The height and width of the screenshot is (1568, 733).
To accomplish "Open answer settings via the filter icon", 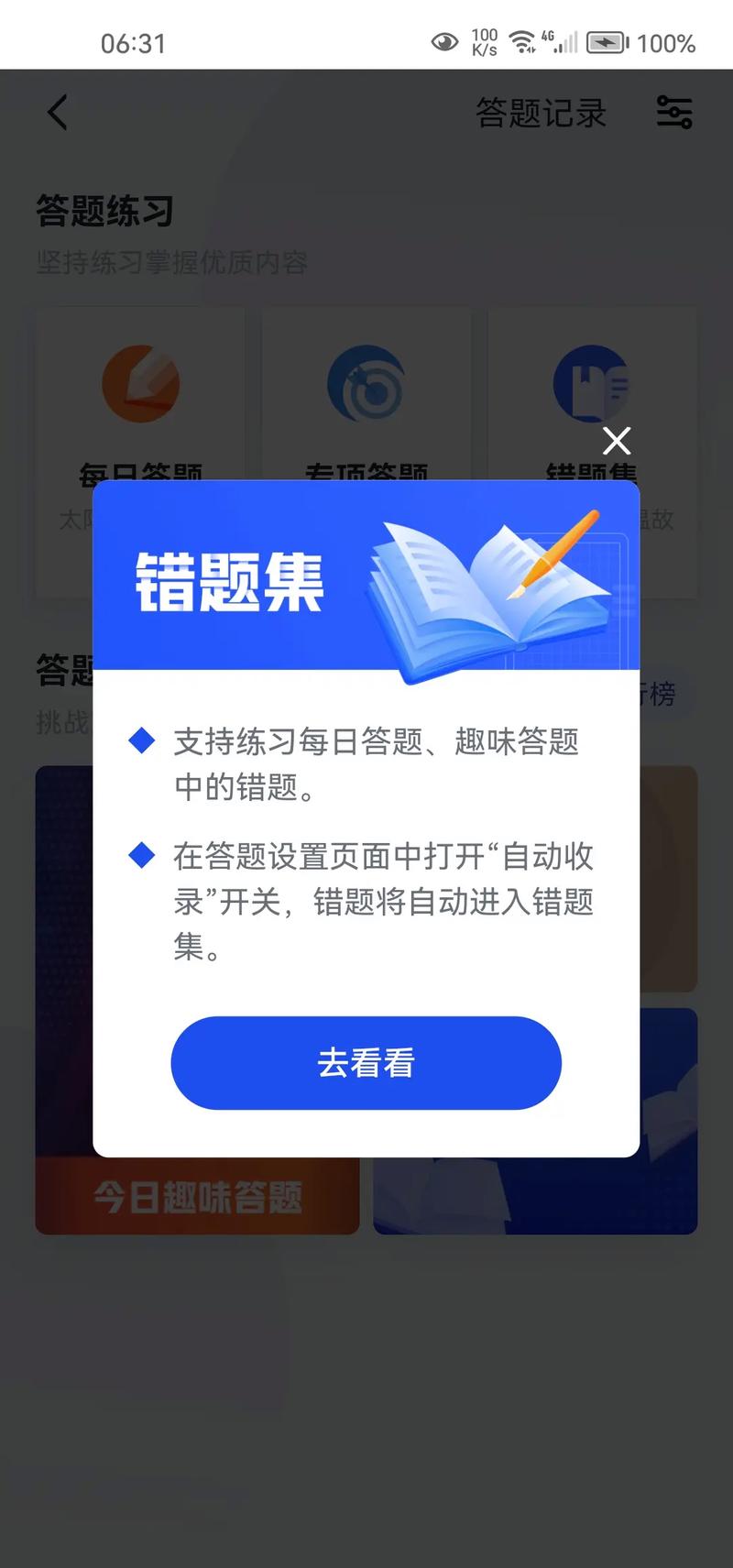I will coord(674,111).
